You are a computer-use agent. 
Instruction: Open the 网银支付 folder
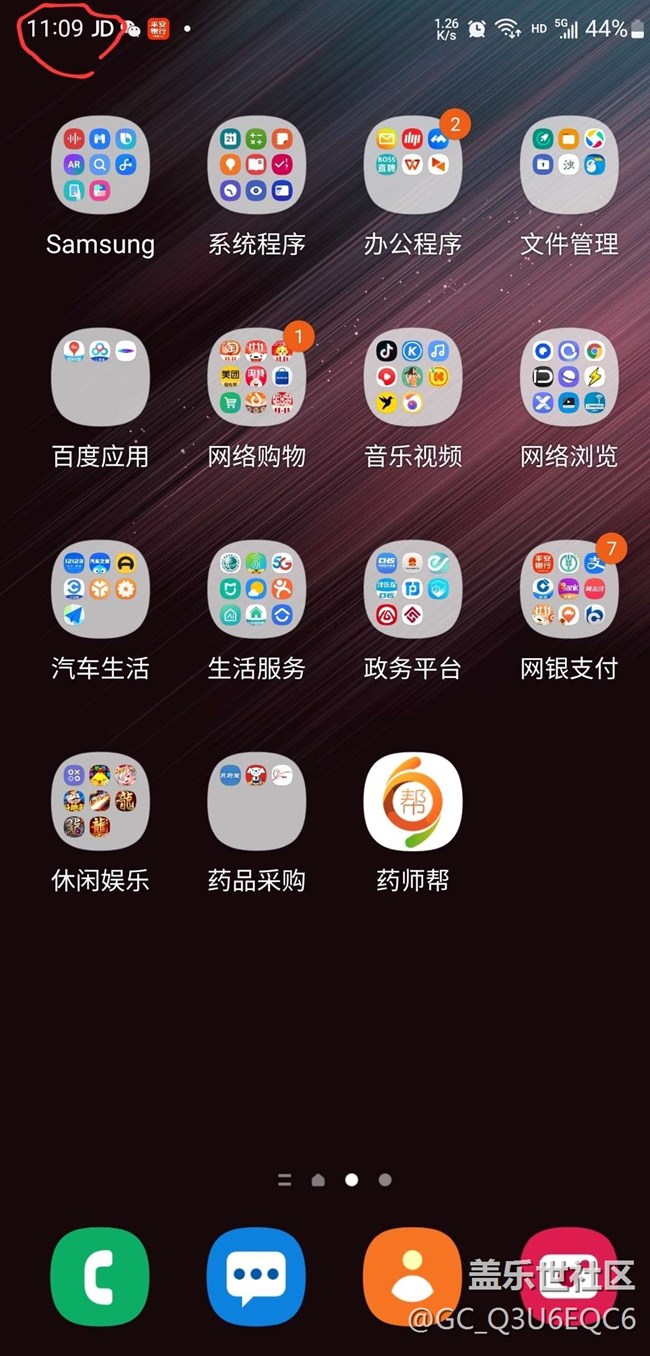pos(569,589)
